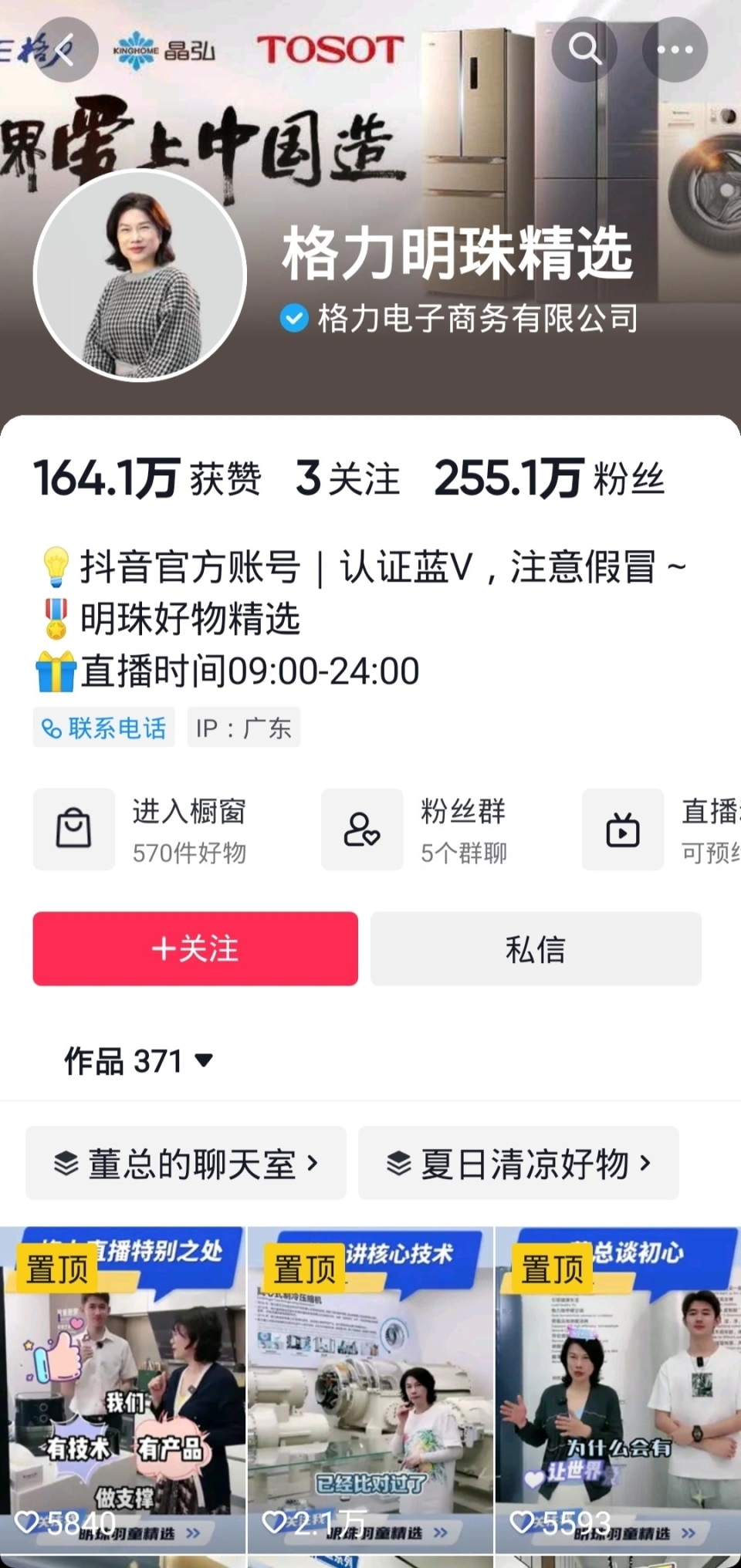Open profile search magnifier

[x=584, y=50]
